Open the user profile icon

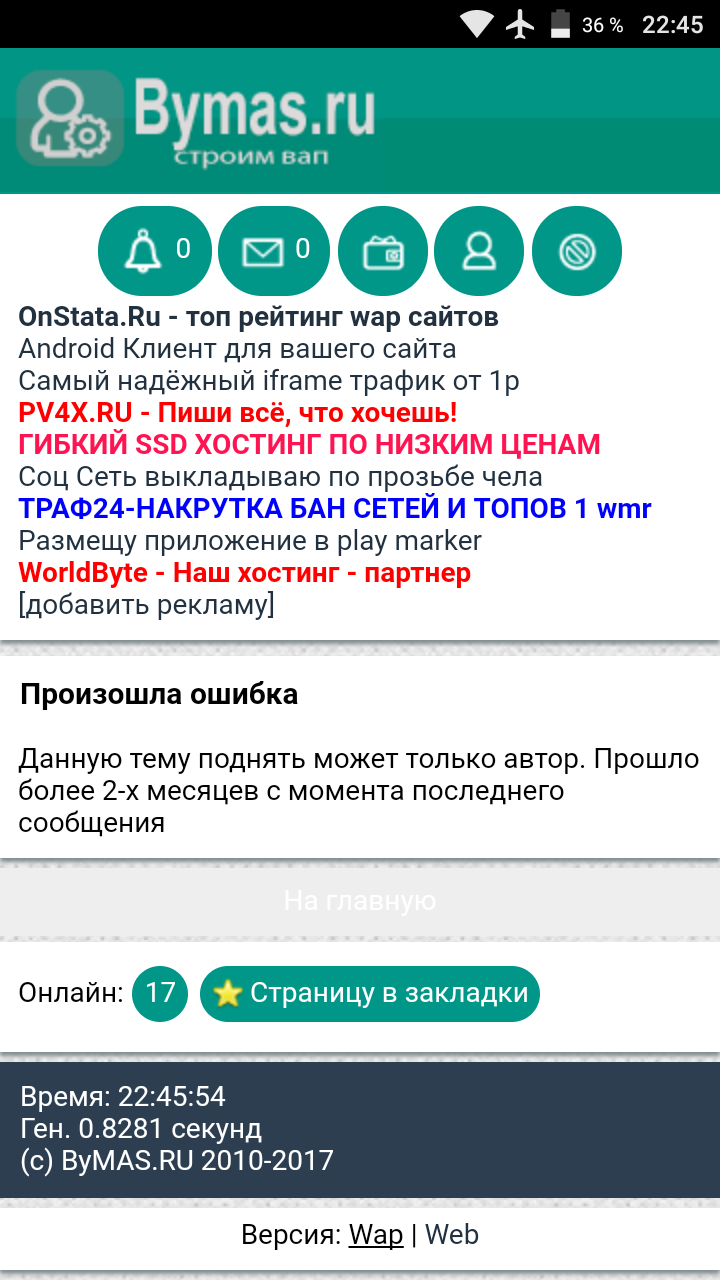[479, 250]
